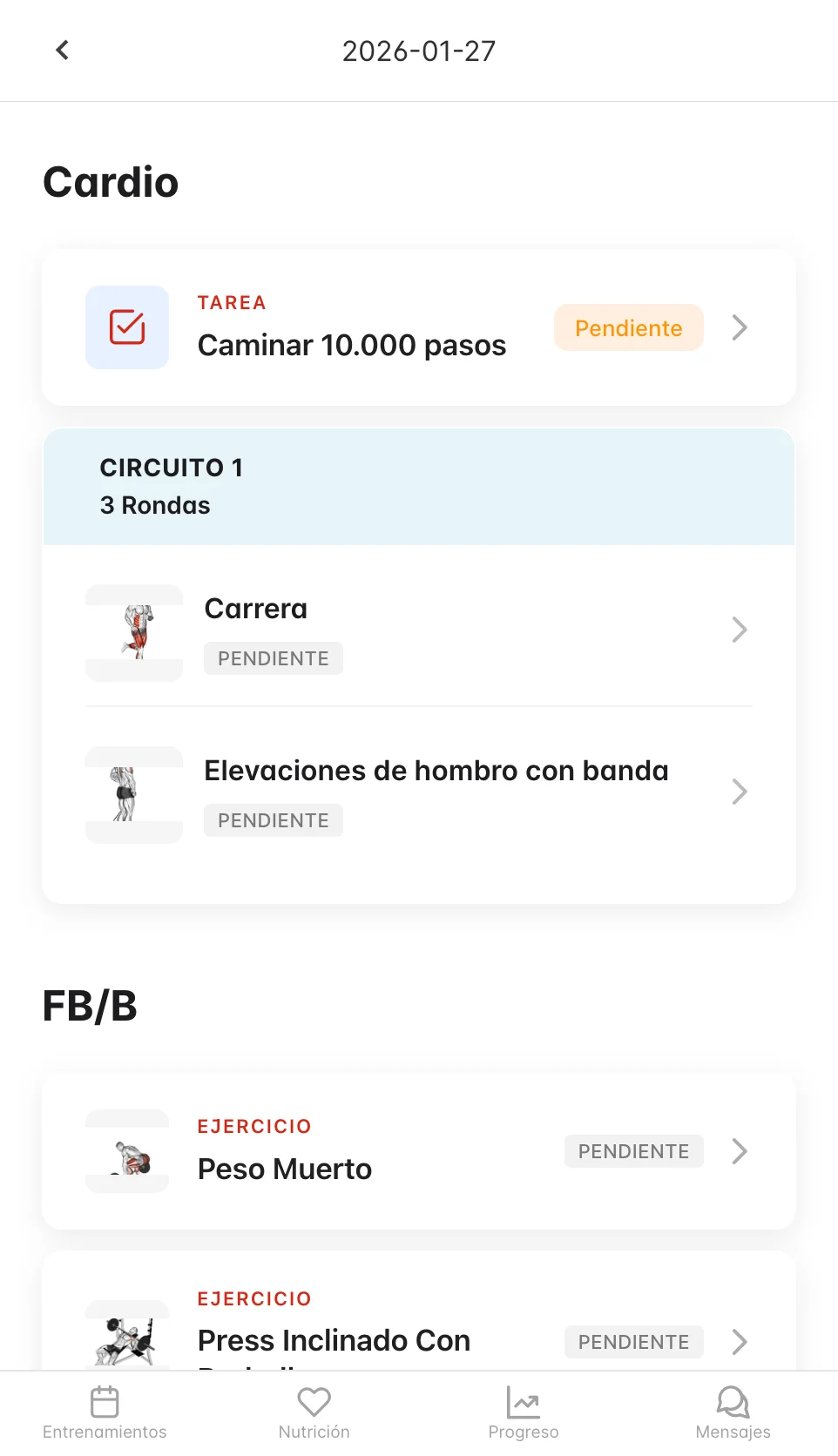Open the Caminar 10.000 pasos task

pos(419,327)
